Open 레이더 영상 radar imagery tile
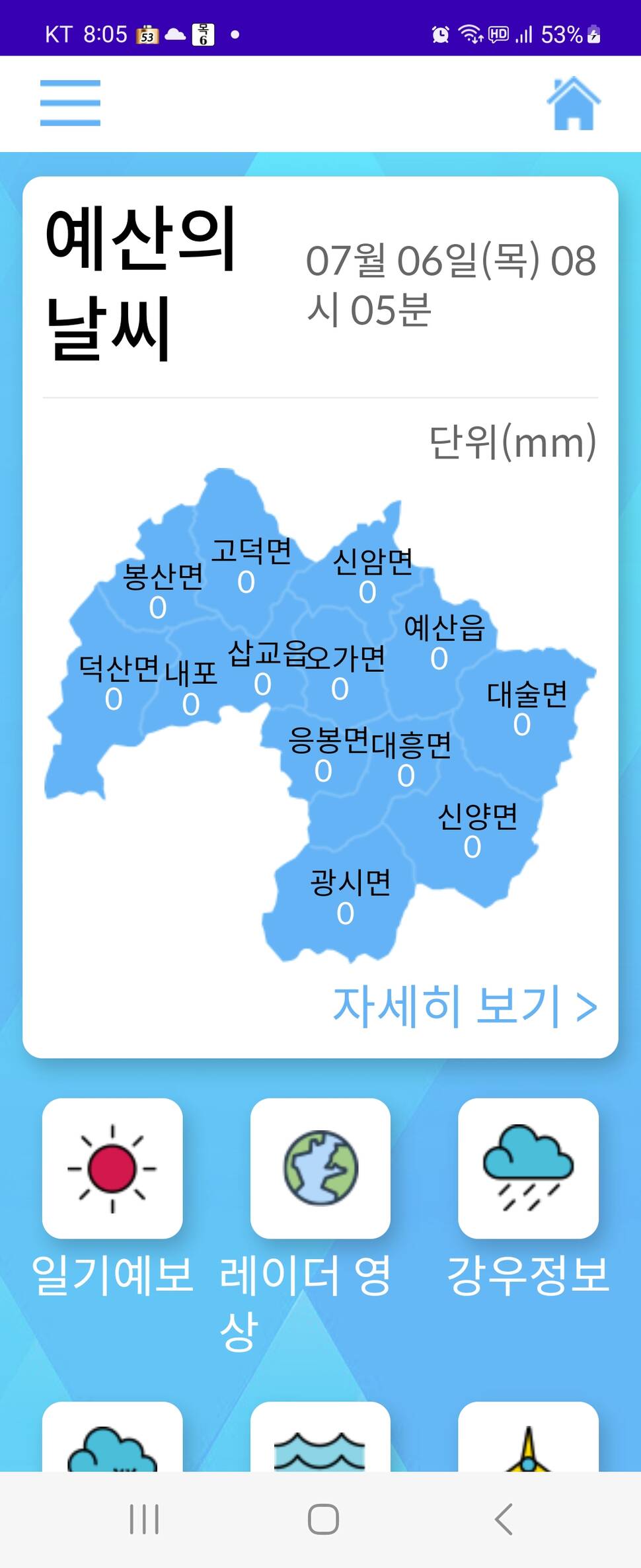 [320, 1168]
